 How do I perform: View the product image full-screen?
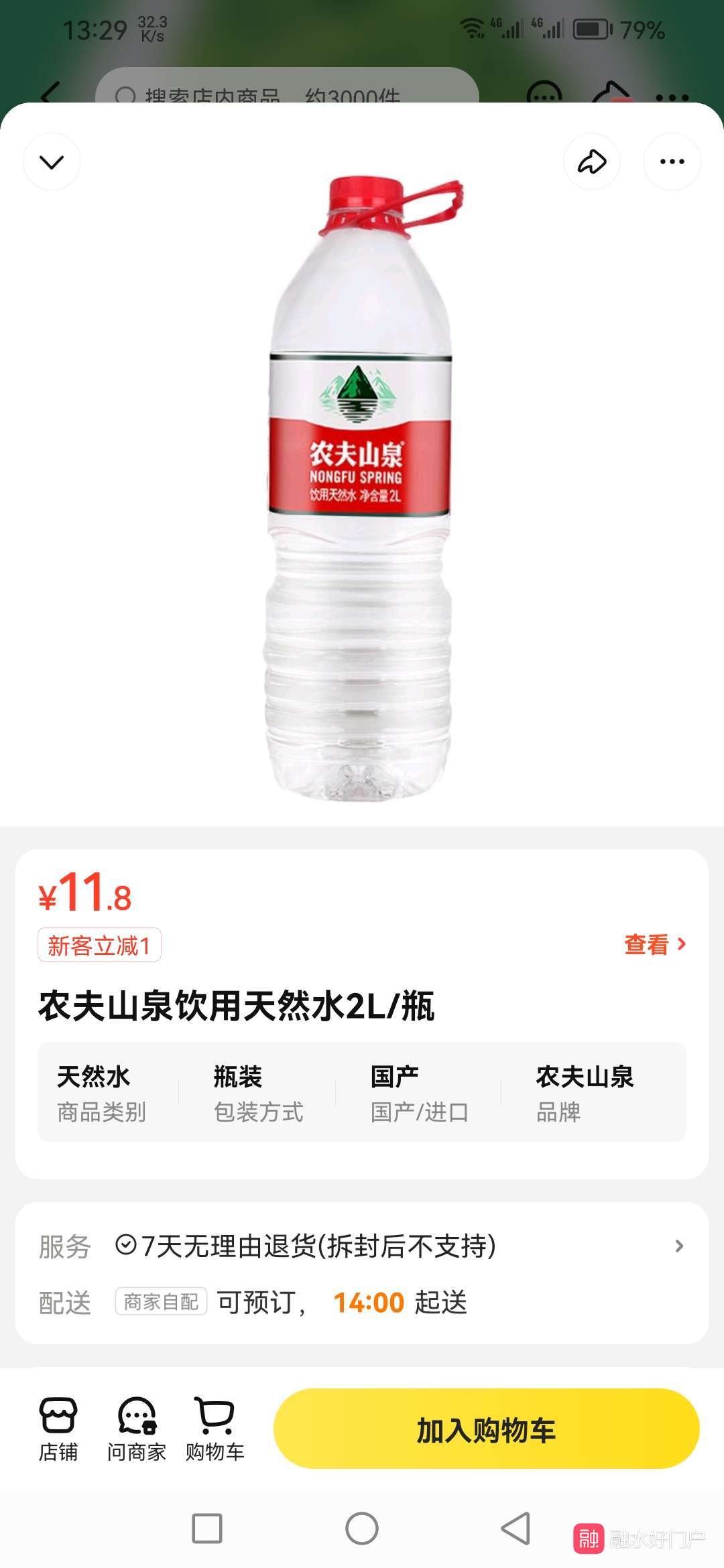pyautogui.click(x=361, y=489)
